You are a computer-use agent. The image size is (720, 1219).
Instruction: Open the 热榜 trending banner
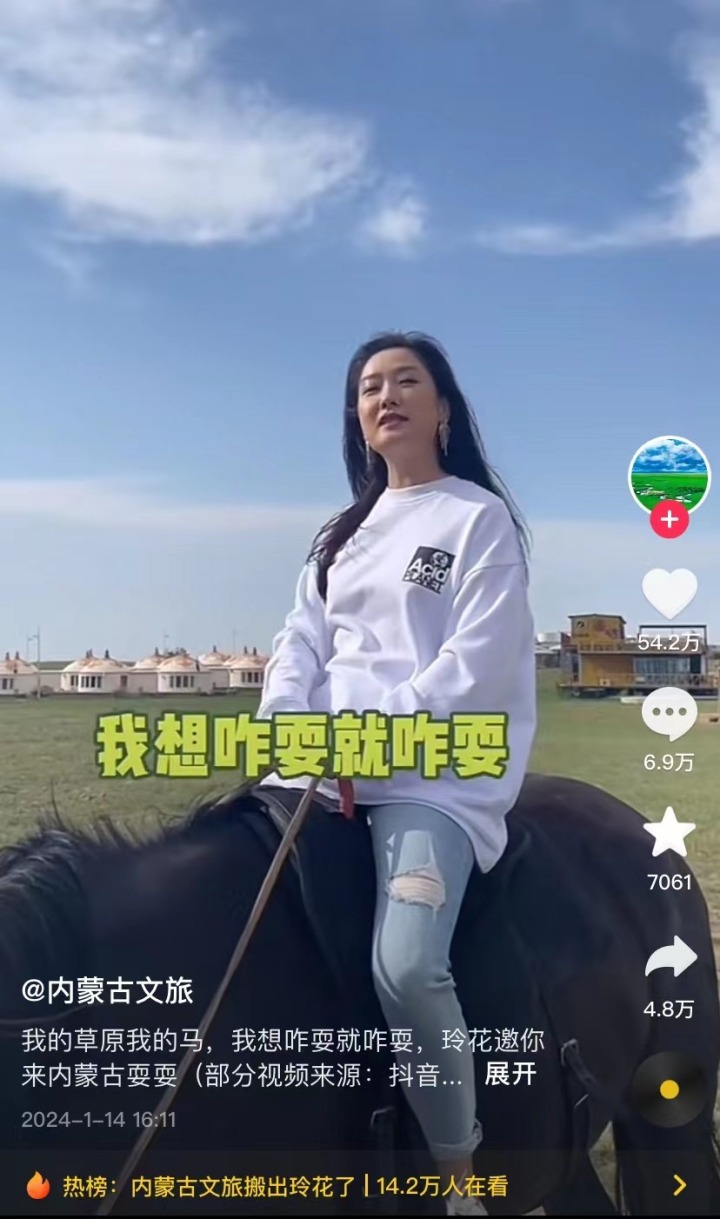(360, 1186)
